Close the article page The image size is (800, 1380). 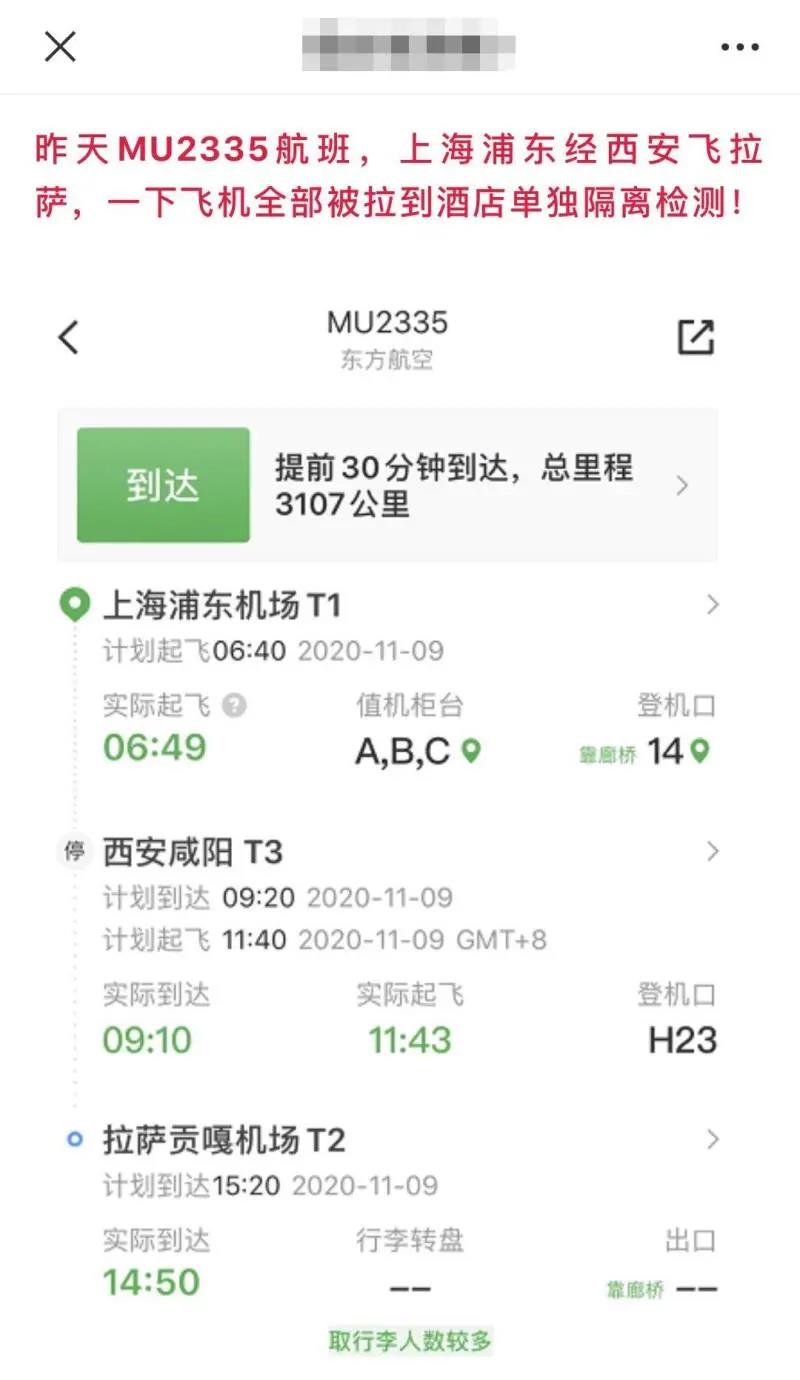[x=60, y=46]
